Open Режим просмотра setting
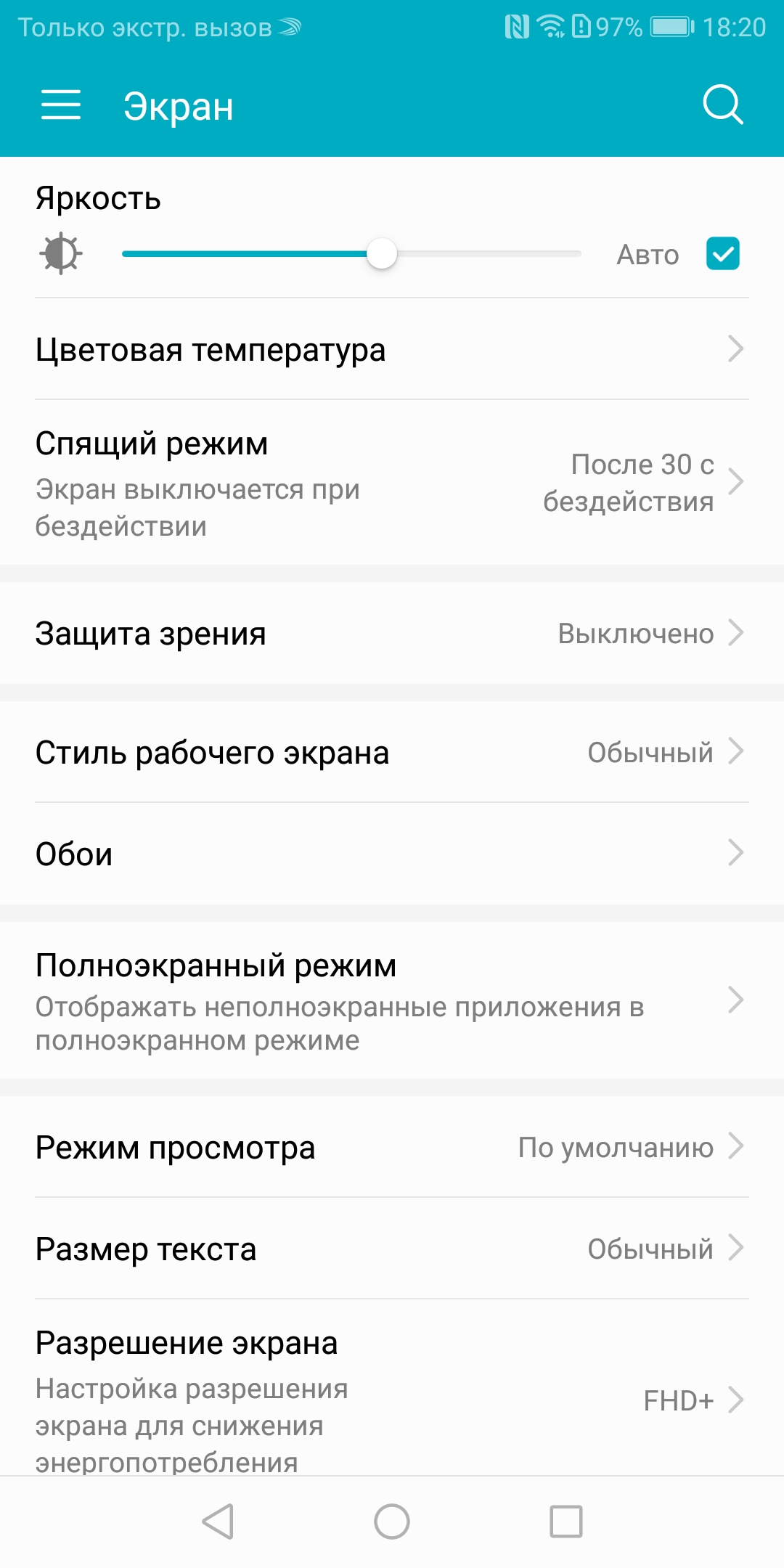 pyautogui.click(x=392, y=1148)
